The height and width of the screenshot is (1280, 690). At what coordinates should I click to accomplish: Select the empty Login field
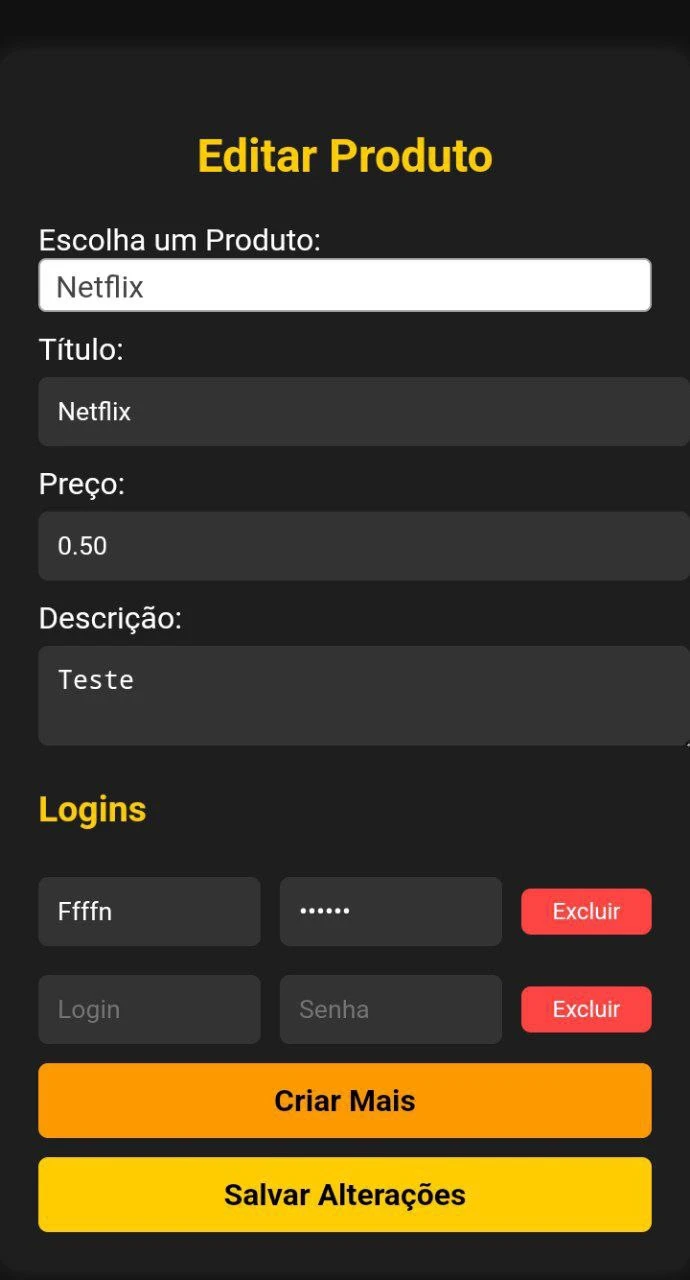point(149,1009)
